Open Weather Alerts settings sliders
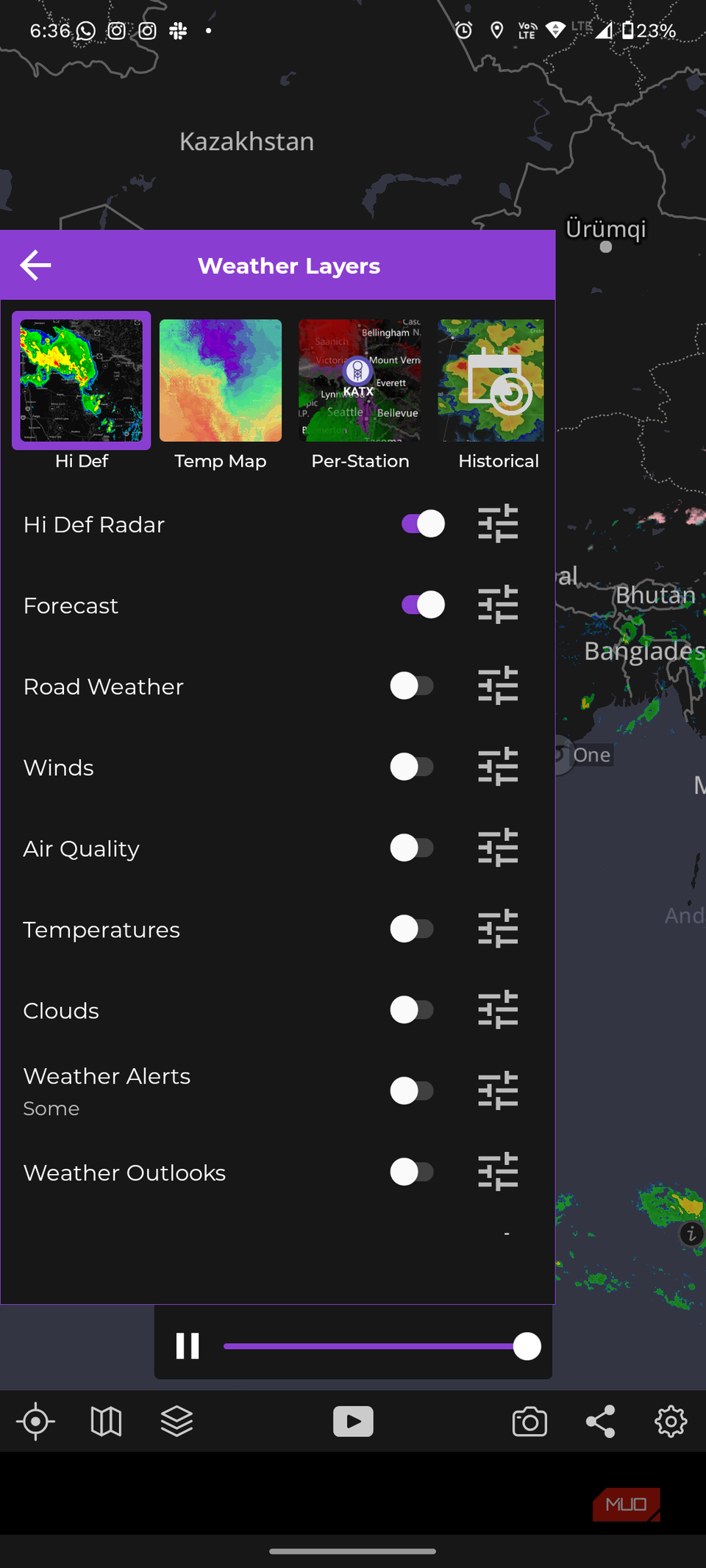 point(498,1090)
